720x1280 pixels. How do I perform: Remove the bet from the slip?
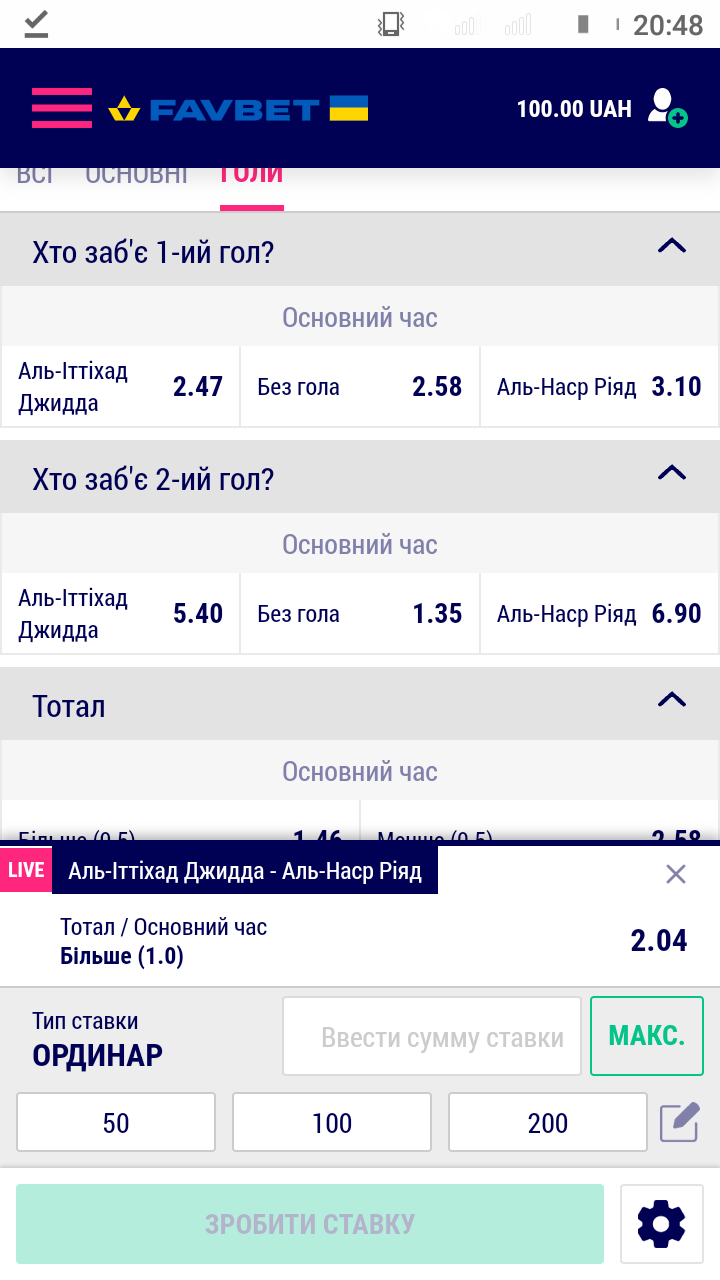(x=676, y=874)
